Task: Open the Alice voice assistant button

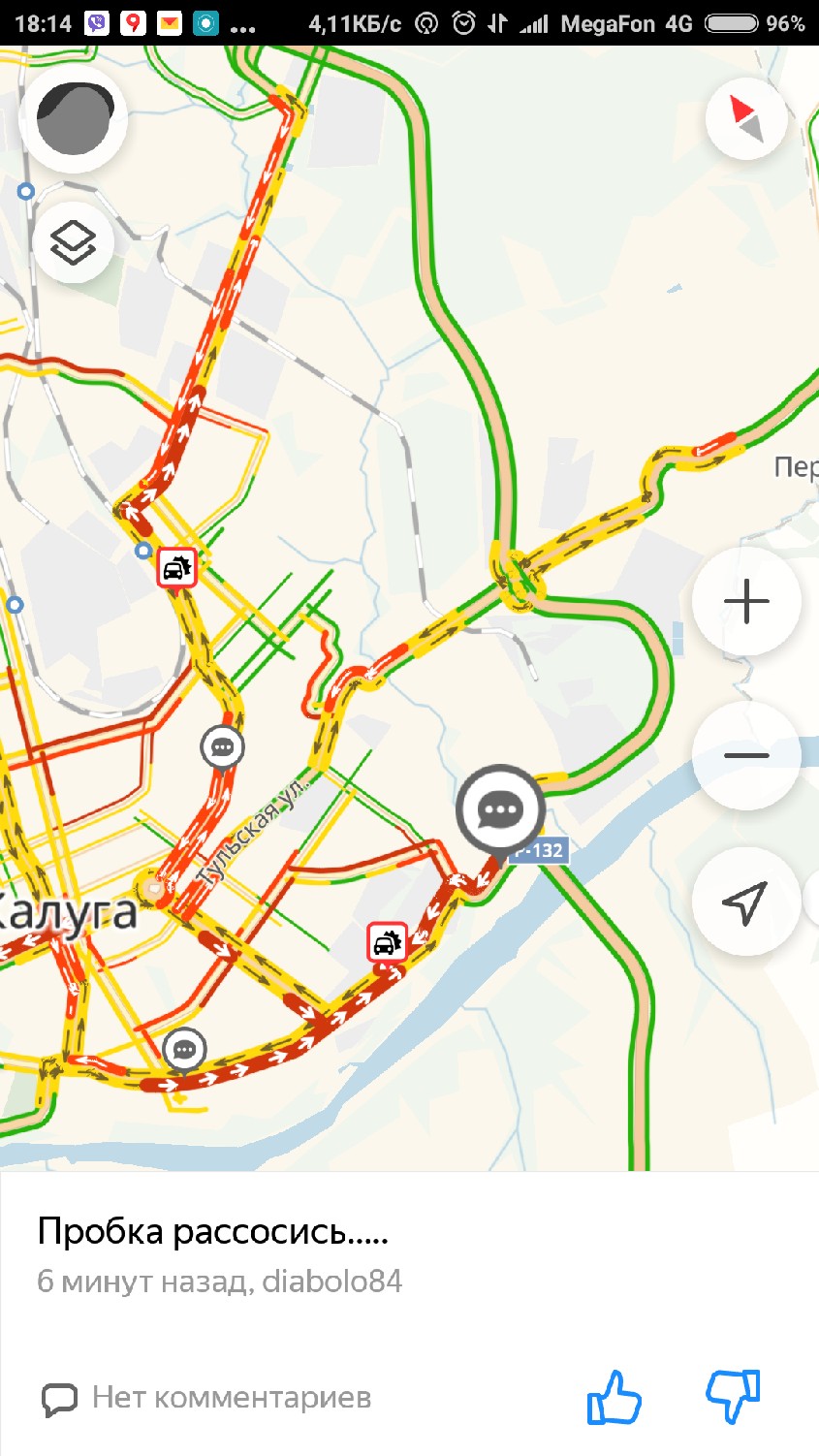Action: tap(74, 119)
